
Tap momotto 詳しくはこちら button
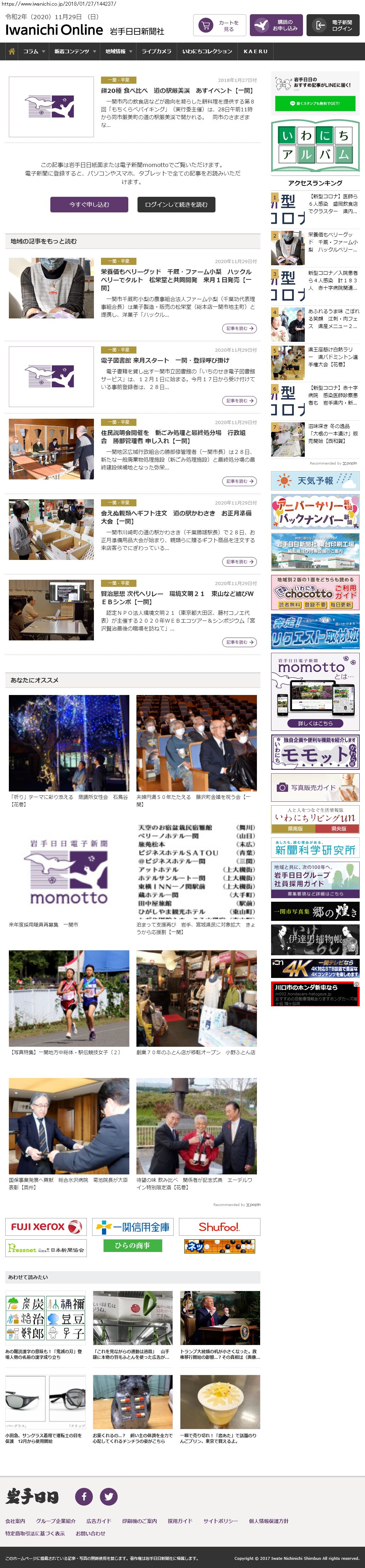pos(315,723)
